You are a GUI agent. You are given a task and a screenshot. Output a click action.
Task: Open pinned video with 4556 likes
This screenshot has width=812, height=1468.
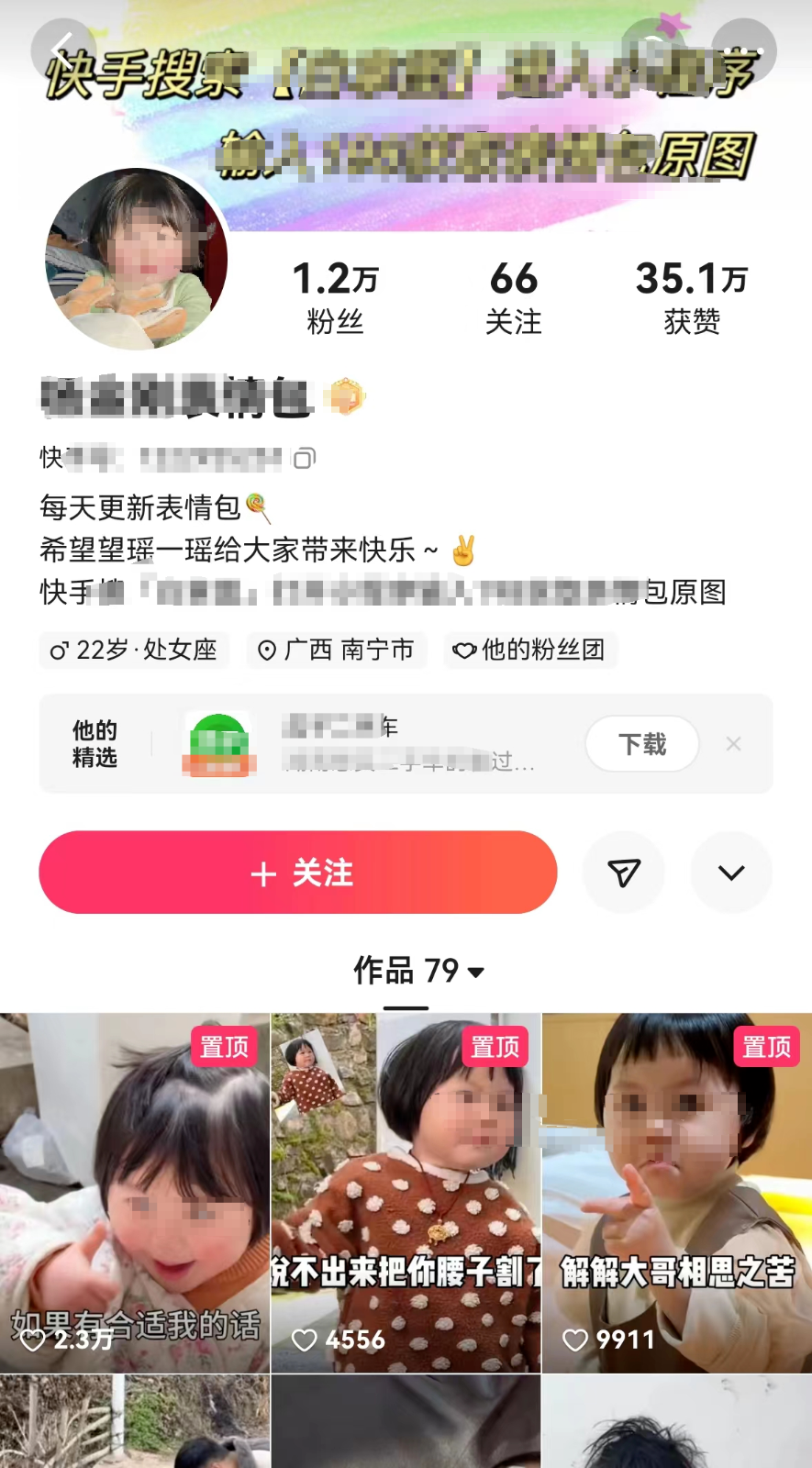(406, 1193)
